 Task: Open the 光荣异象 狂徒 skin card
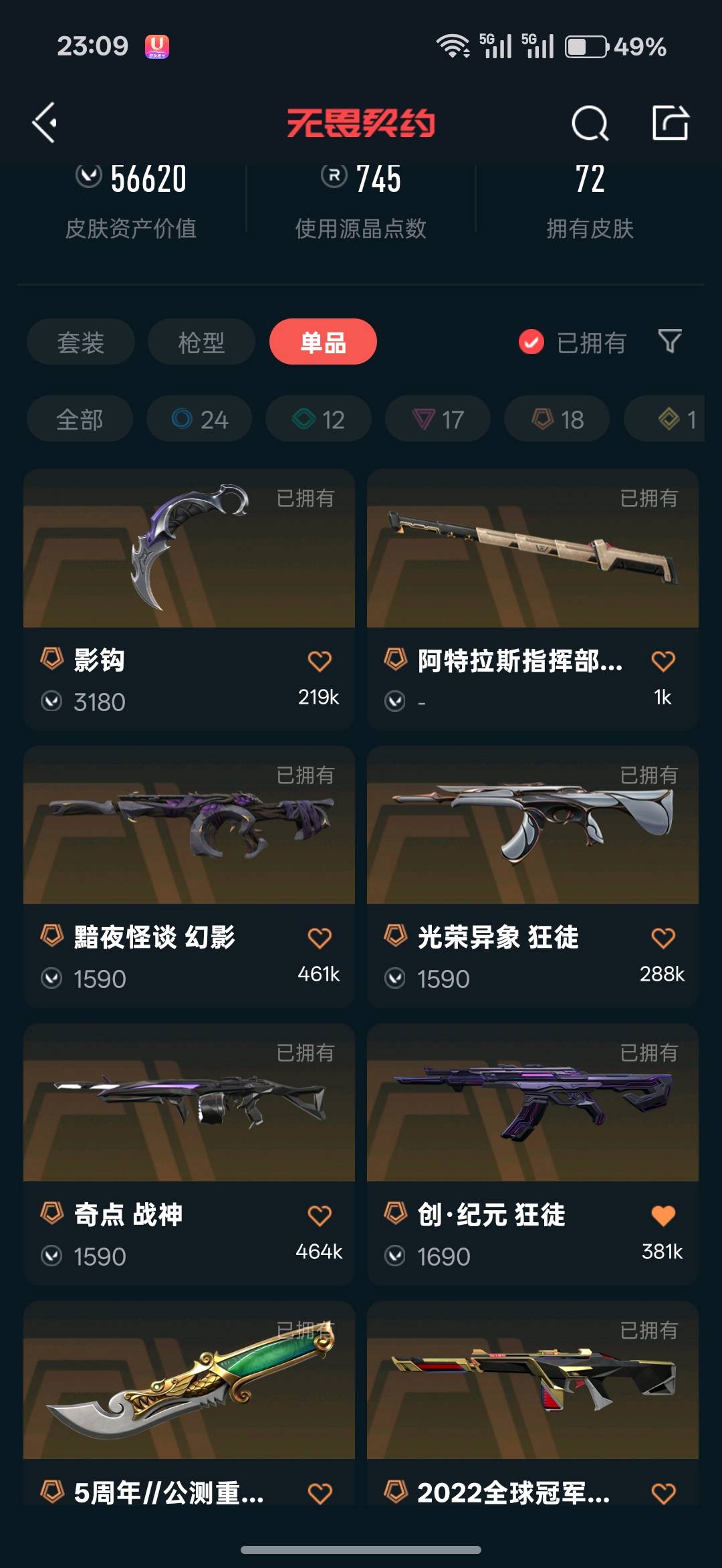tap(533, 876)
